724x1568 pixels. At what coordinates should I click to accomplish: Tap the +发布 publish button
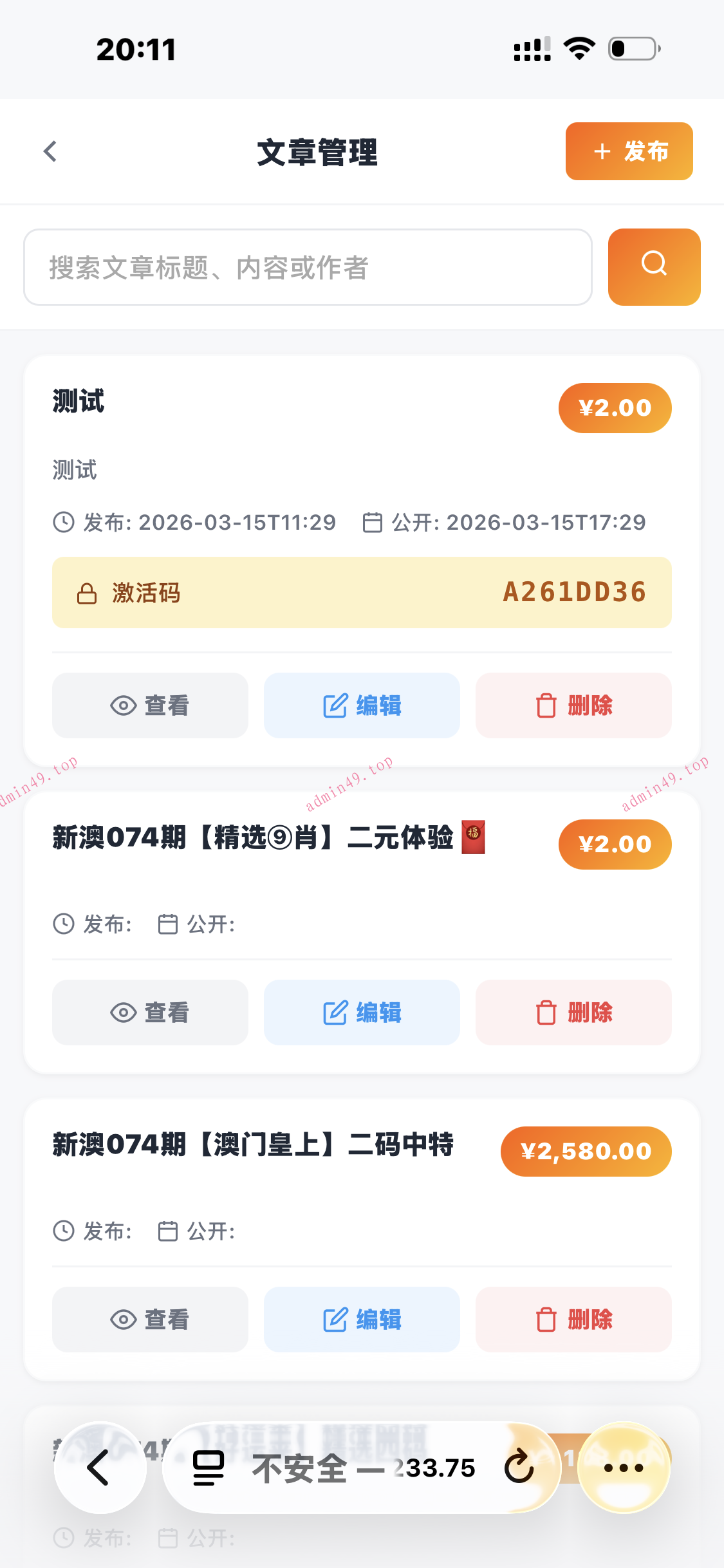pos(628,151)
